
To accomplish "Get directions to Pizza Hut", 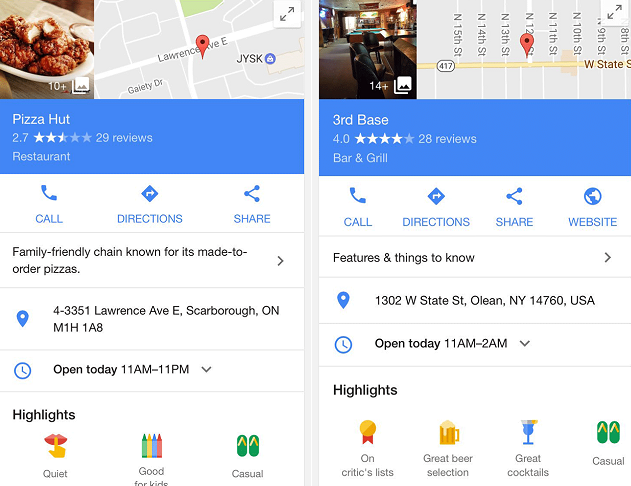I will coord(150,204).
